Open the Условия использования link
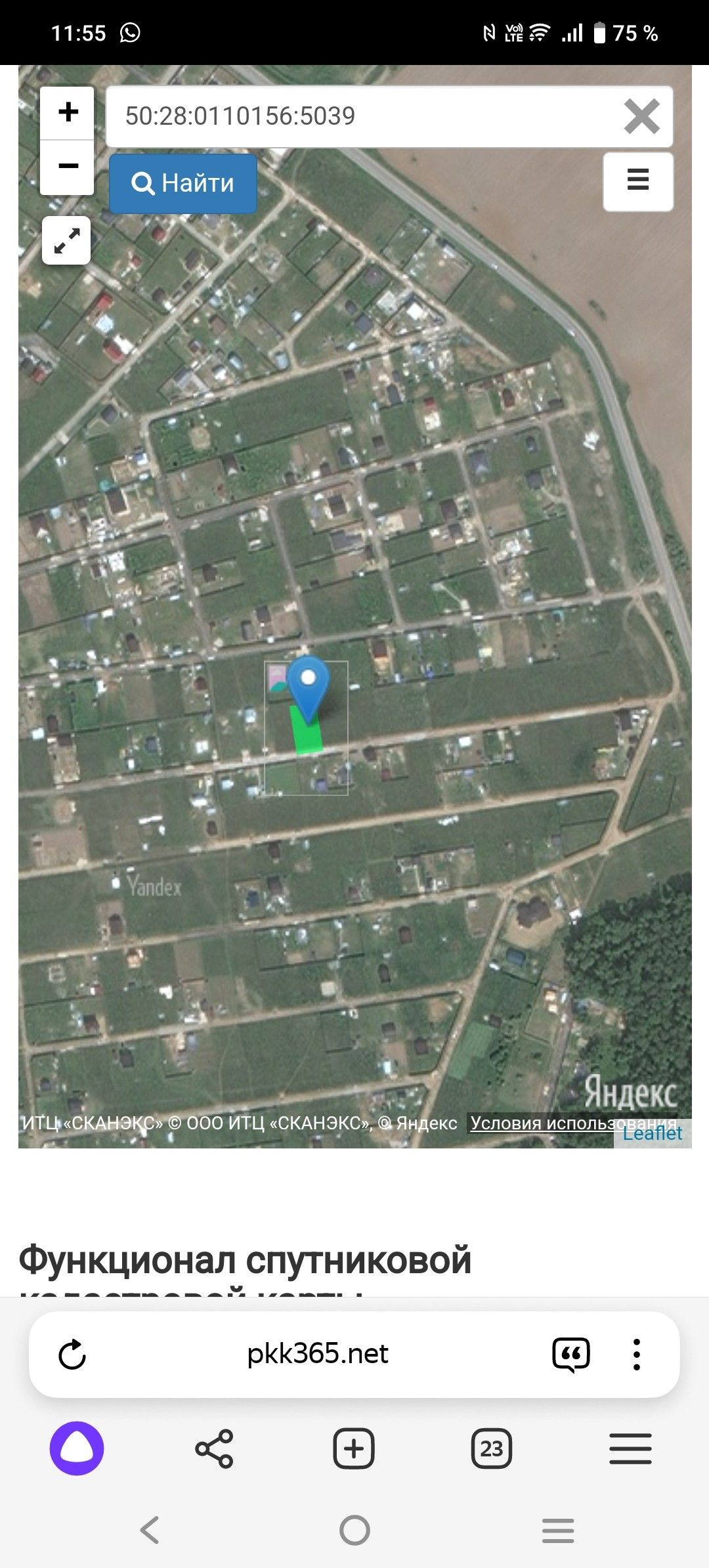 572,1123
